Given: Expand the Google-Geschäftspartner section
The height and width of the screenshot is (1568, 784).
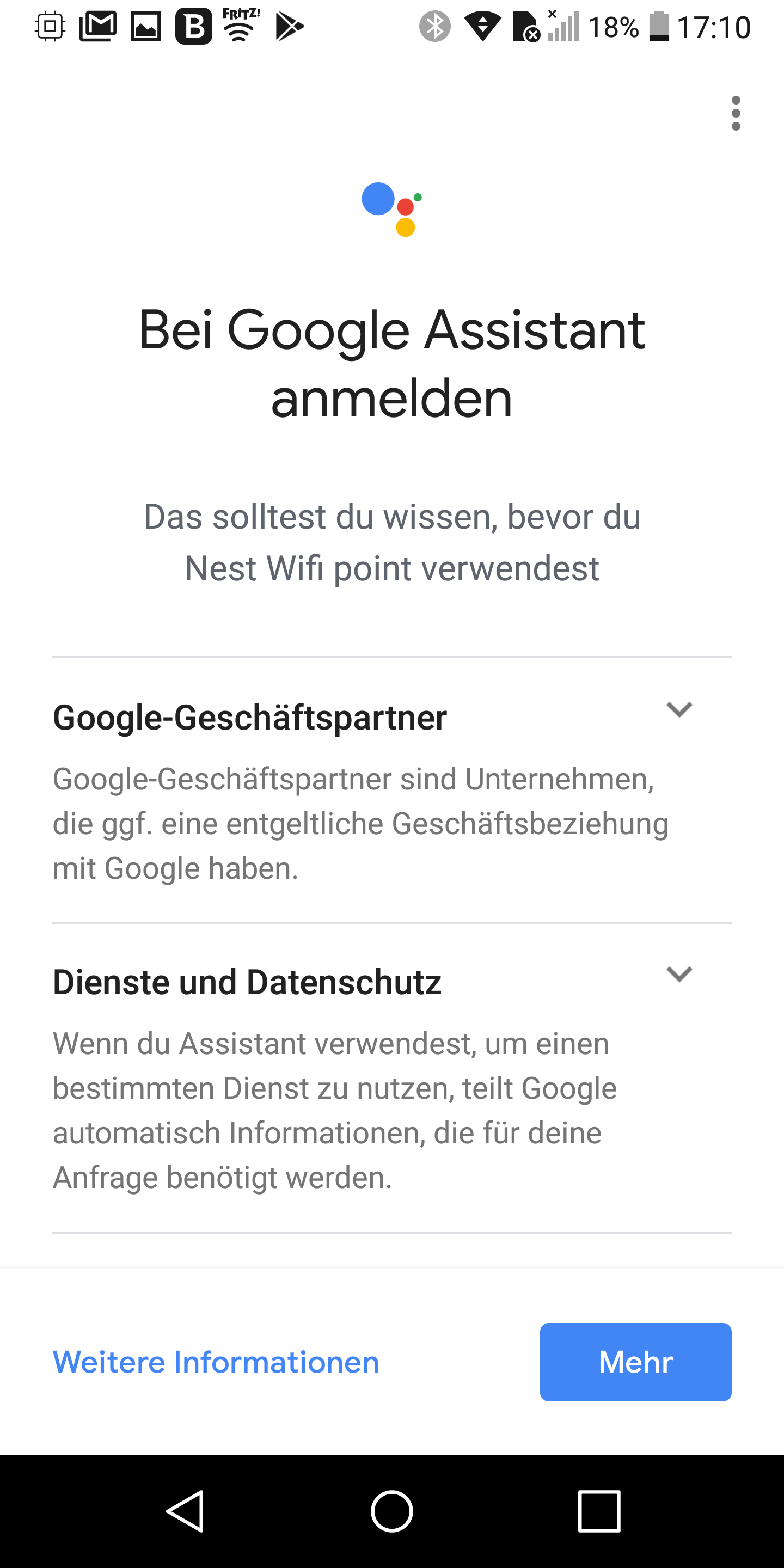Looking at the screenshot, I should (x=679, y=710).
